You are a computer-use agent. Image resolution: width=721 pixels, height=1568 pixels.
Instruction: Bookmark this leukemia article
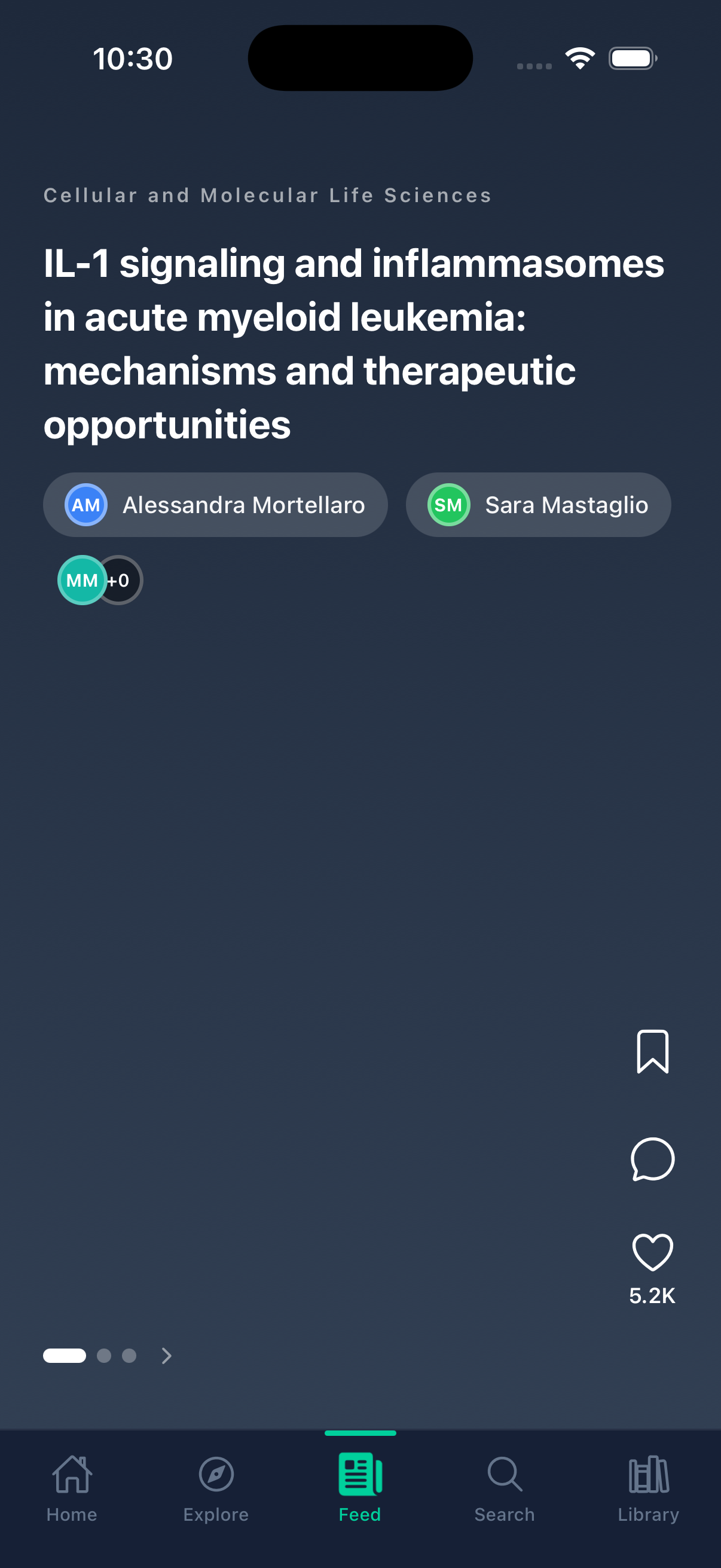click(x=652, y=1051)
